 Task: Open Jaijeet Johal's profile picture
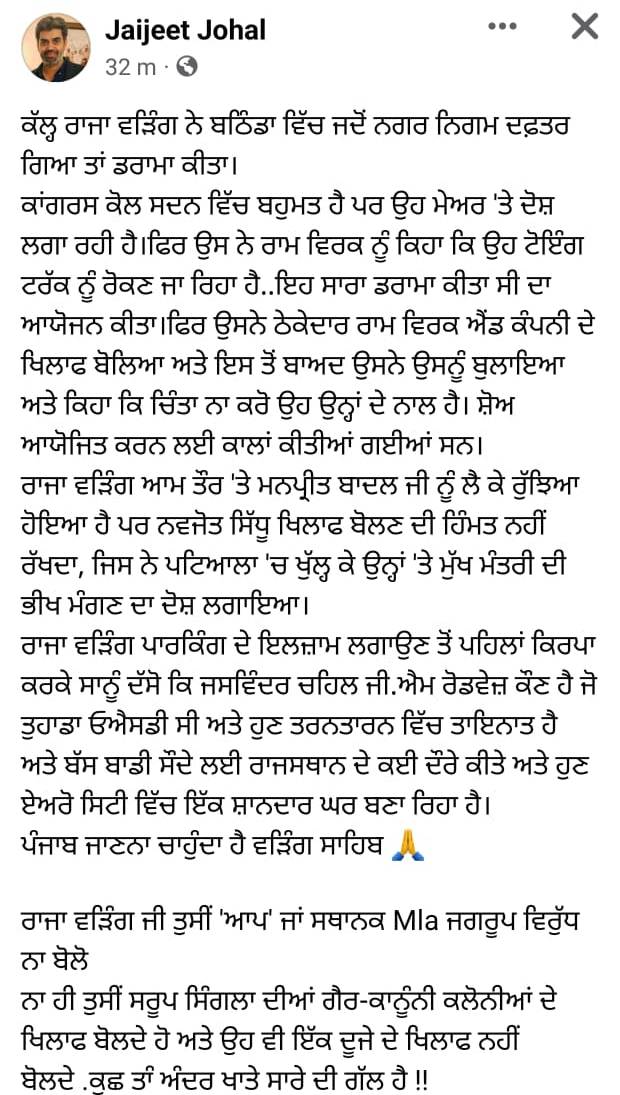point(56,47)
